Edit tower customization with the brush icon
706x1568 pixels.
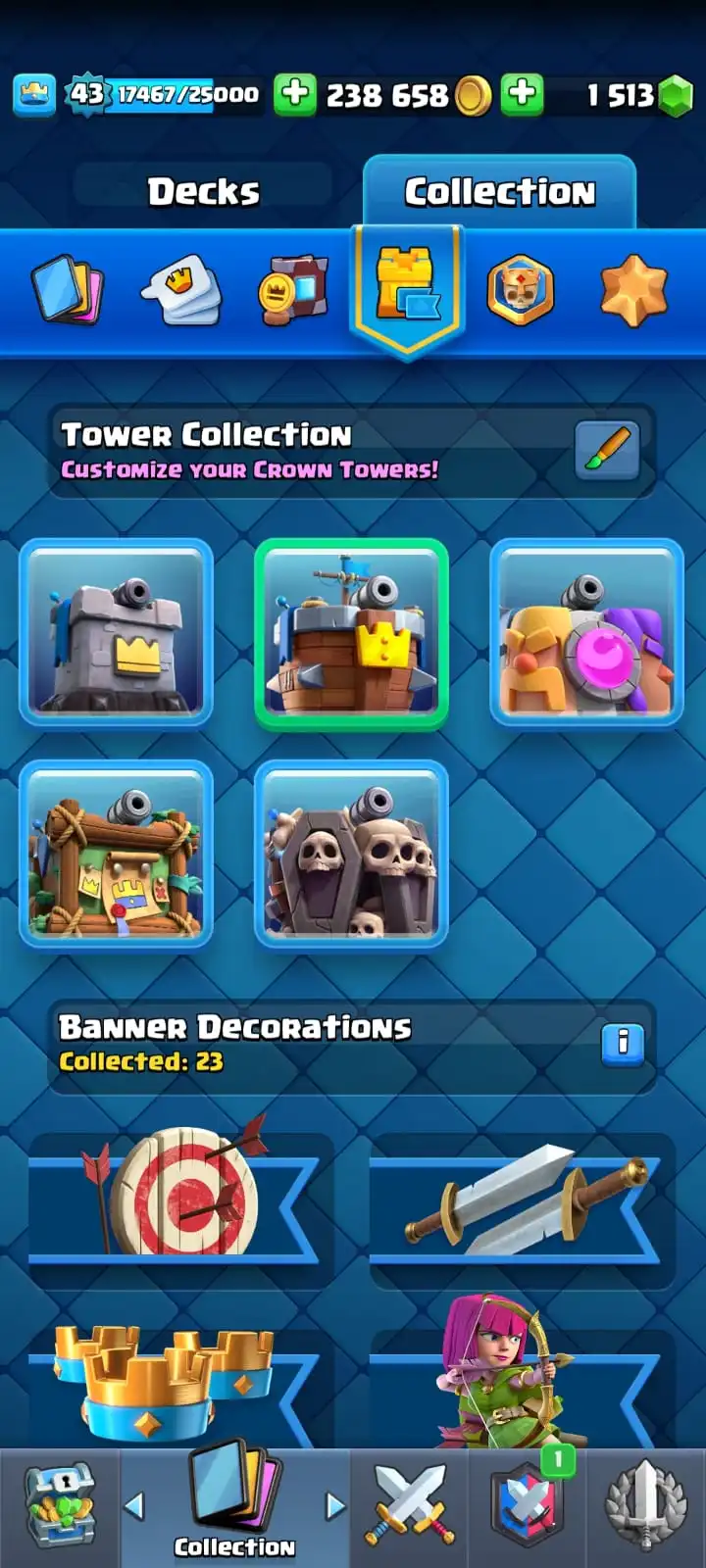click(607, 450)
